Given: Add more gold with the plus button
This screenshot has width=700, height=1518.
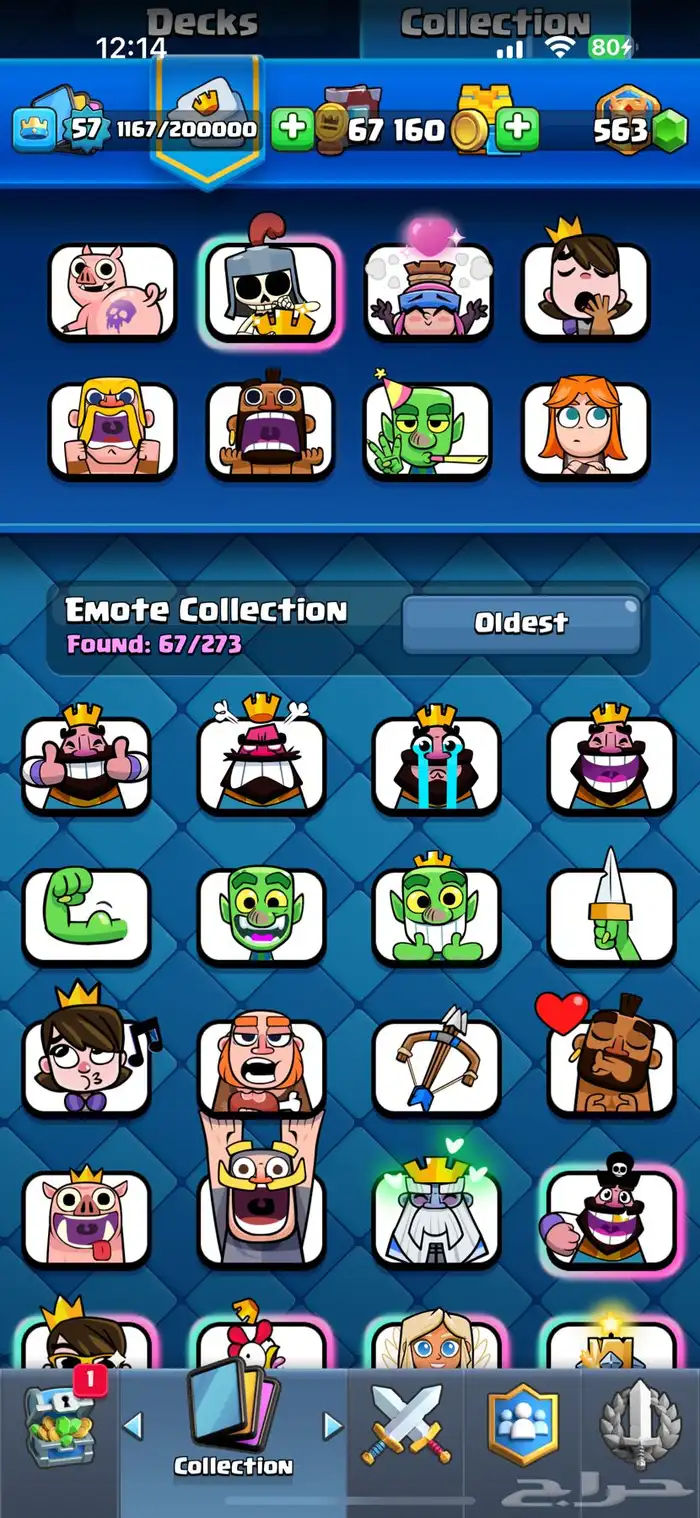Looking at the screenshot, I should tap(517, 129).
